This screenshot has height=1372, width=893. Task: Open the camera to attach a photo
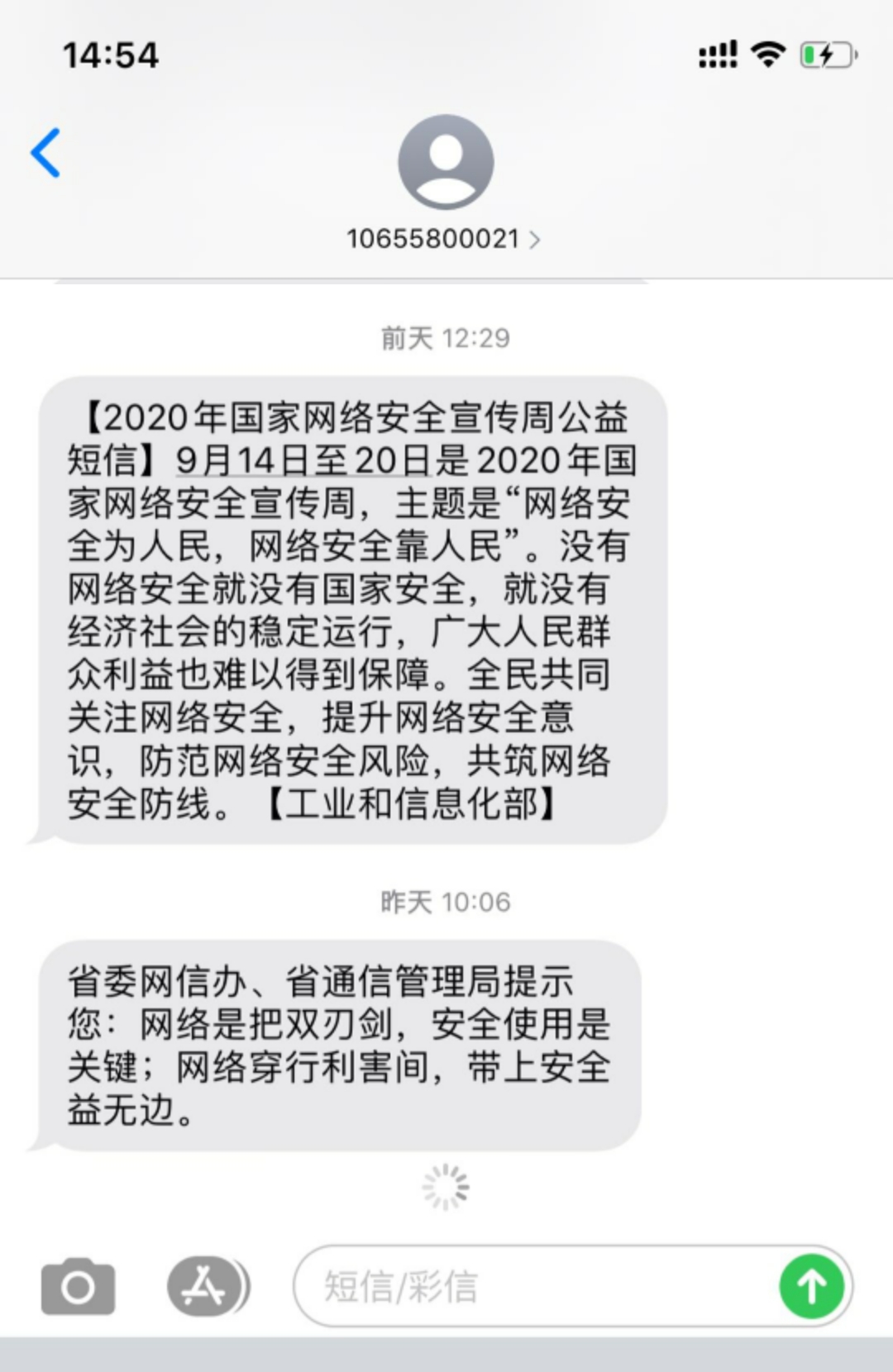click(x=78, y=1286)
